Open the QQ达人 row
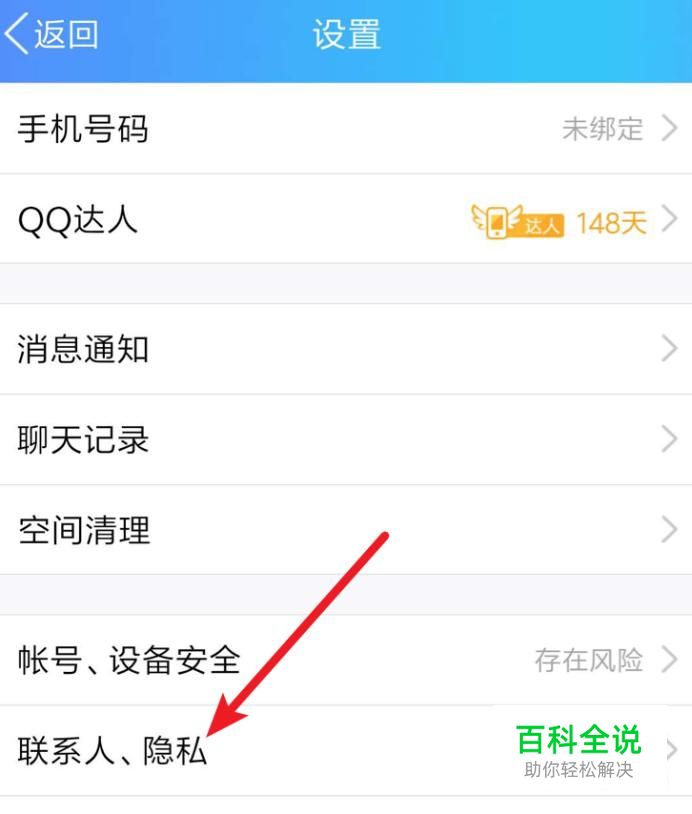This screenshot has width=692, height=814. 78,220
